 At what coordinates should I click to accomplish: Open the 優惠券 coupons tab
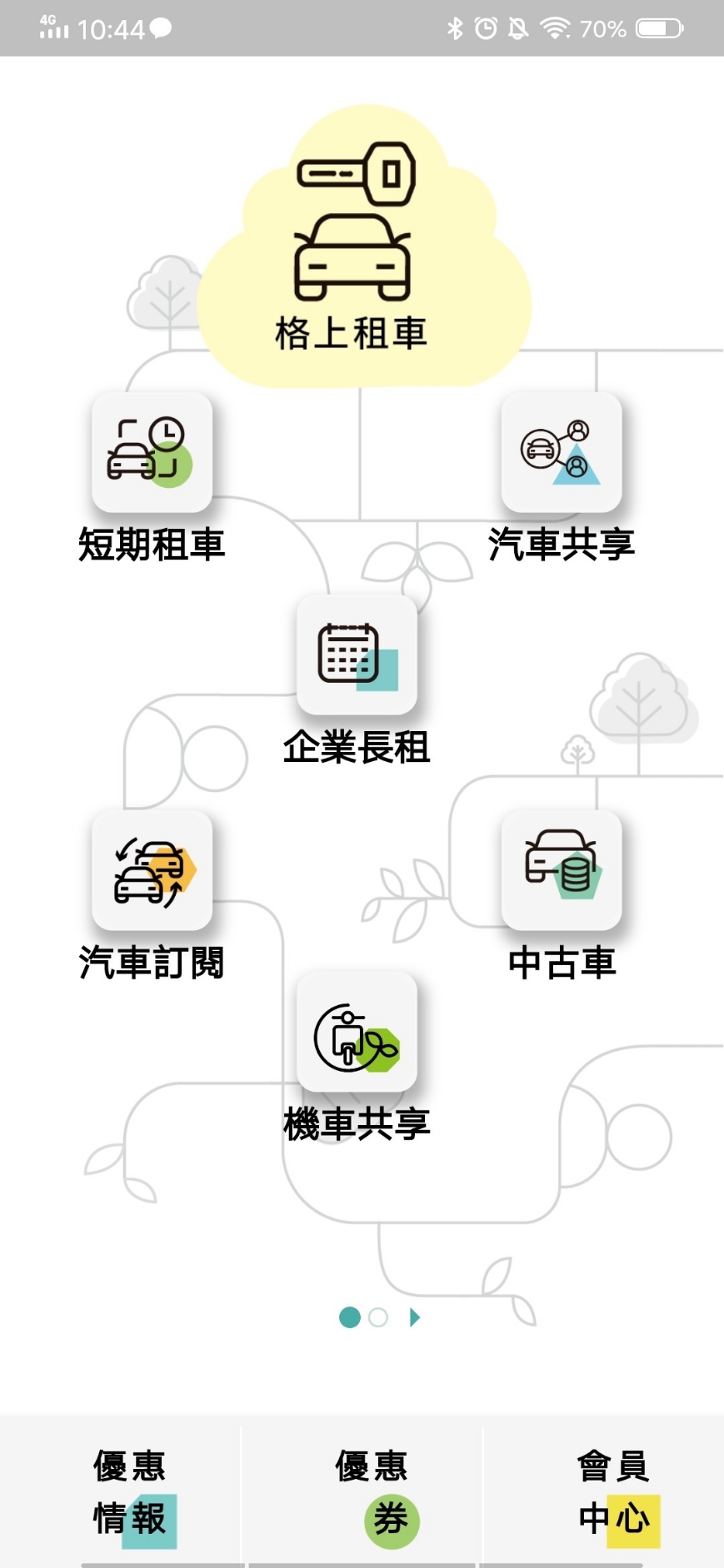point(372,1491)
